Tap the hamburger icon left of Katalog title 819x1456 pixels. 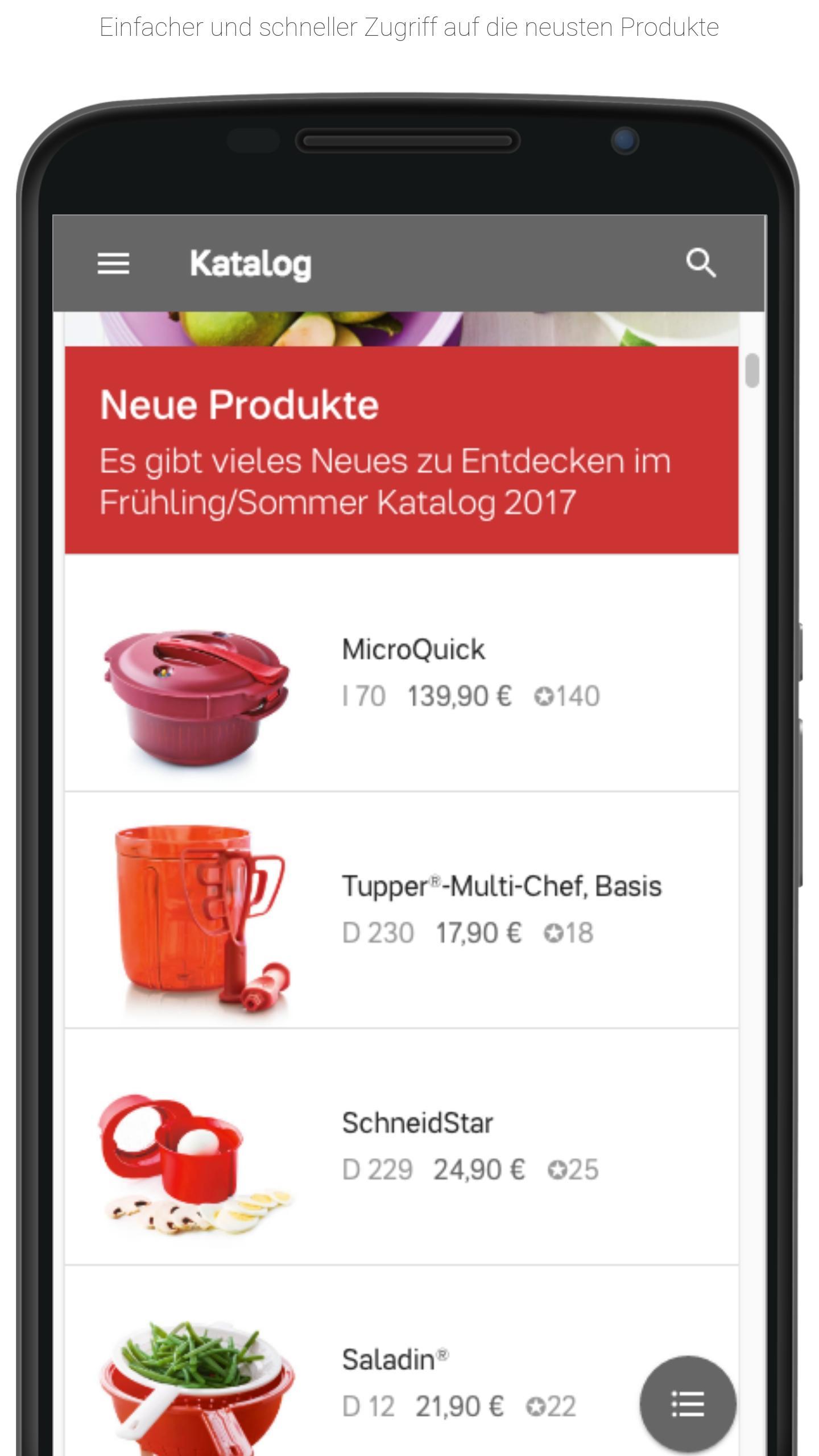click(x=113, y=263)
